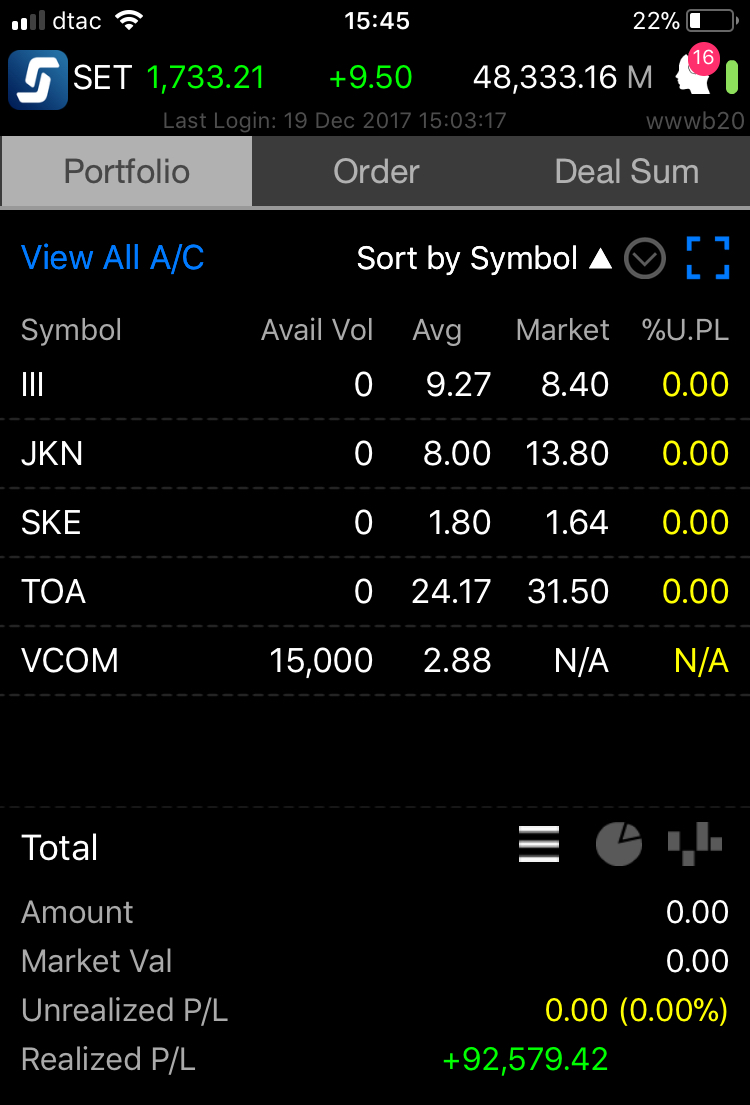
Task: Tap the View All A/C link
Action: [x=112, y=258]
